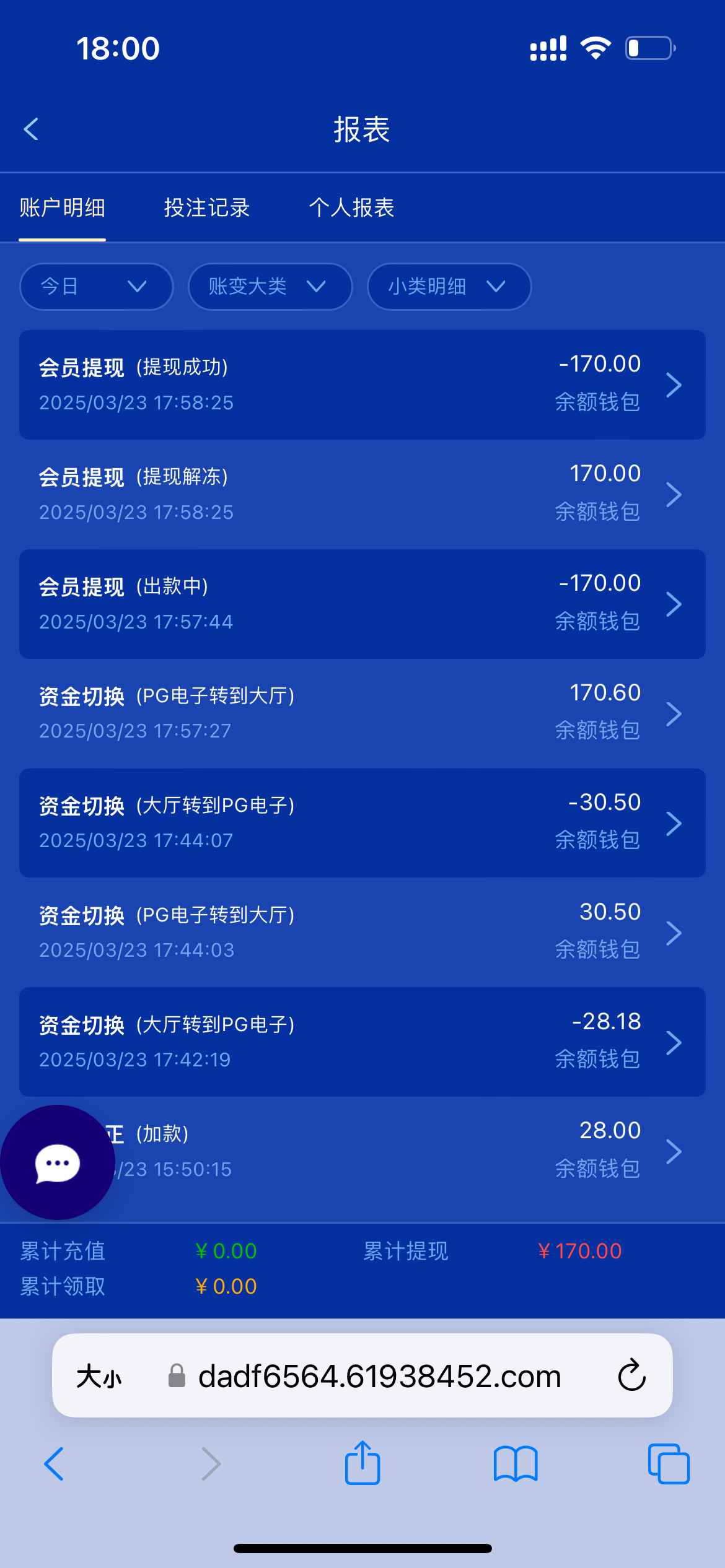View the 提现解冻 record details
725x1568 pixels.
[x=362, y=494]
